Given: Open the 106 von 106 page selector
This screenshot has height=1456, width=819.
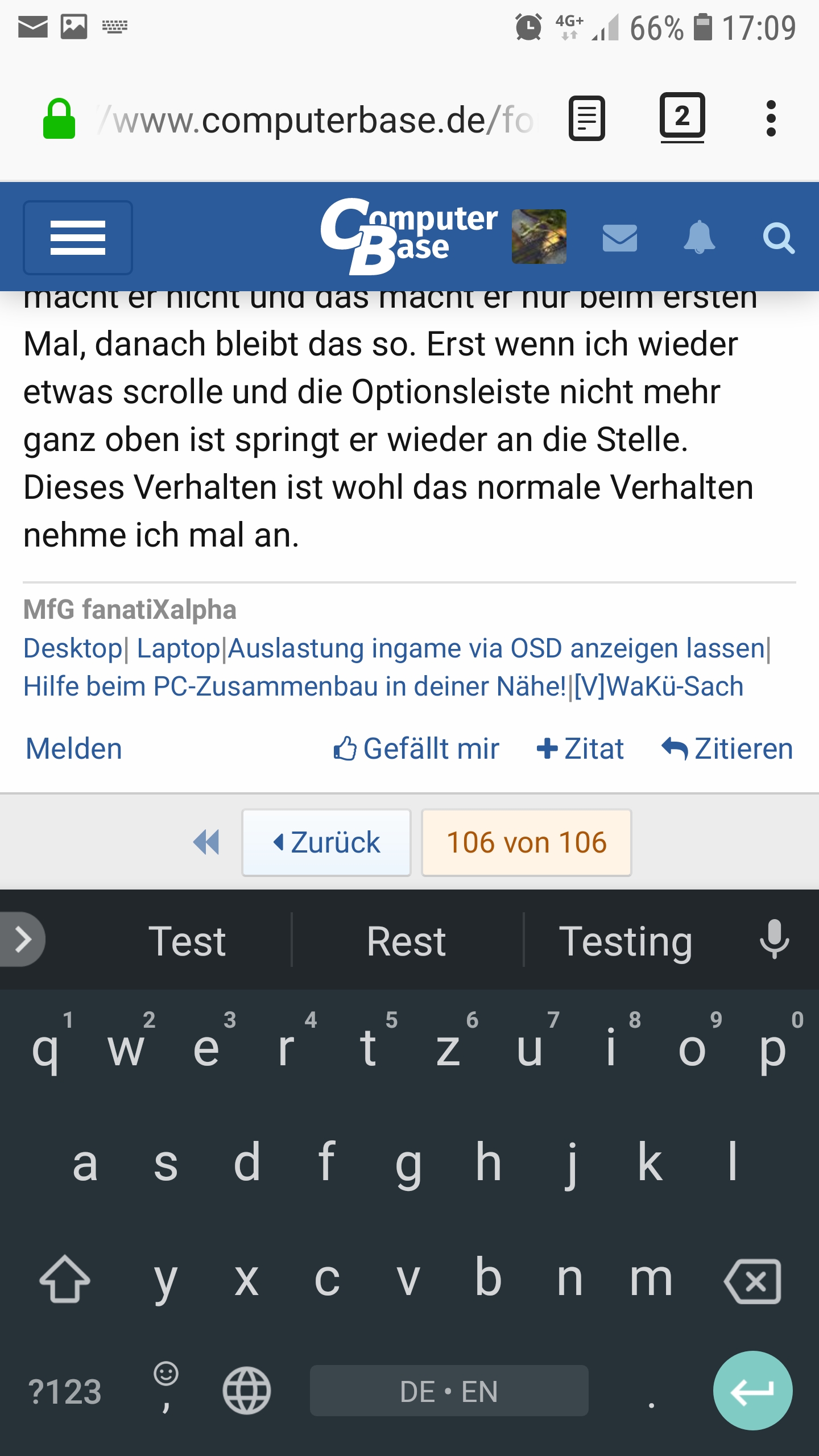Looking at the screenshot, I should pyautogui.click(x=526, y=842).
